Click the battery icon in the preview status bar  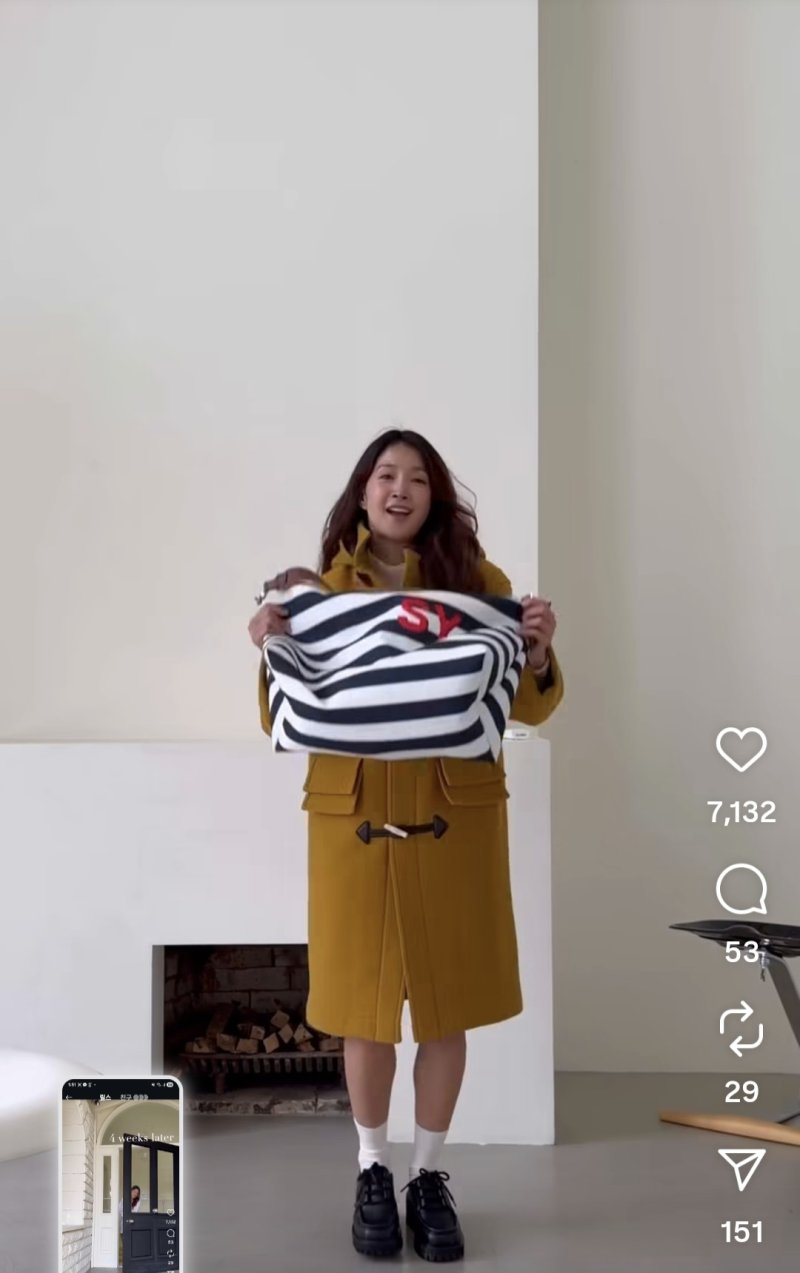point(170,1083)
